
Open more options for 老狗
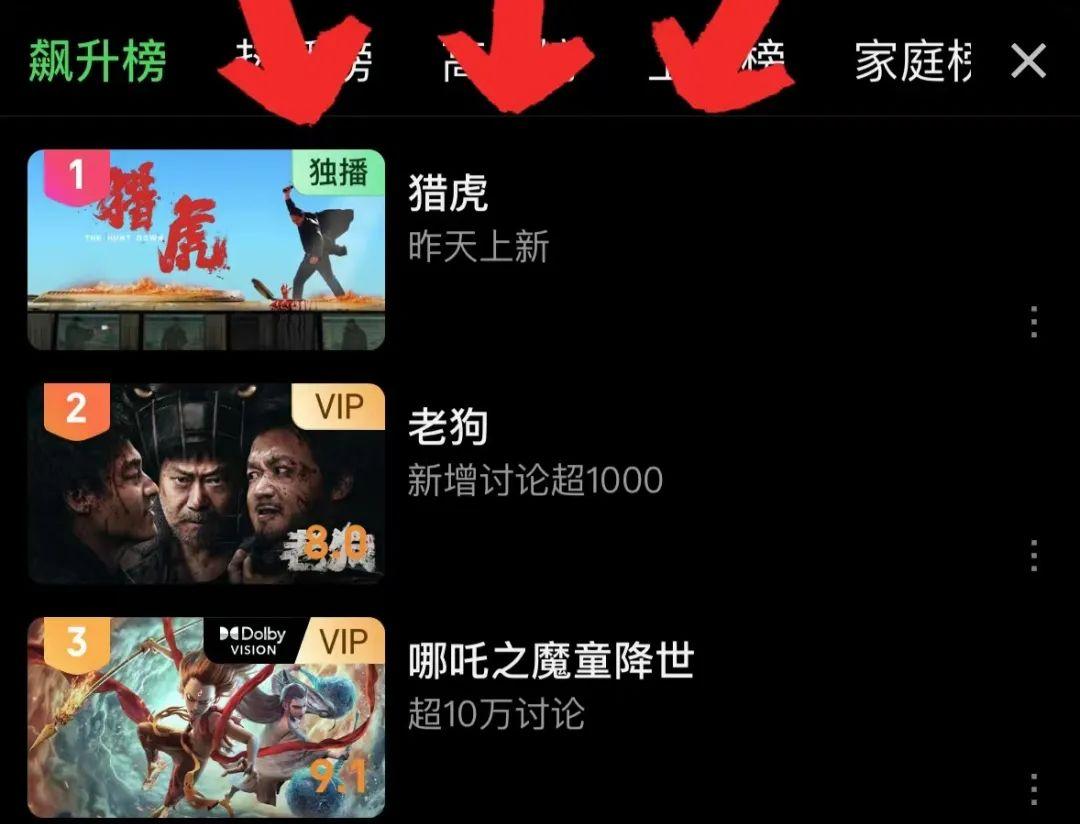coord(1034,555)
